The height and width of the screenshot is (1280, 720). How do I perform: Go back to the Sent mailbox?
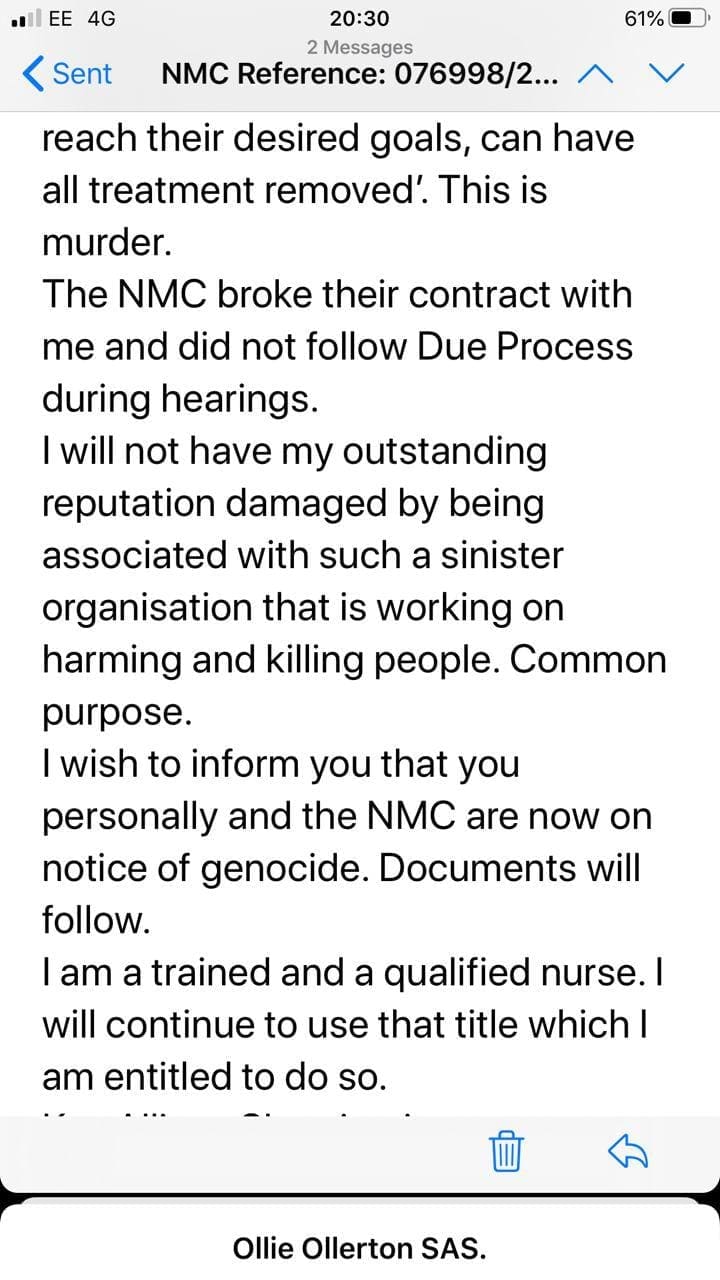click(x=66, y=73)
